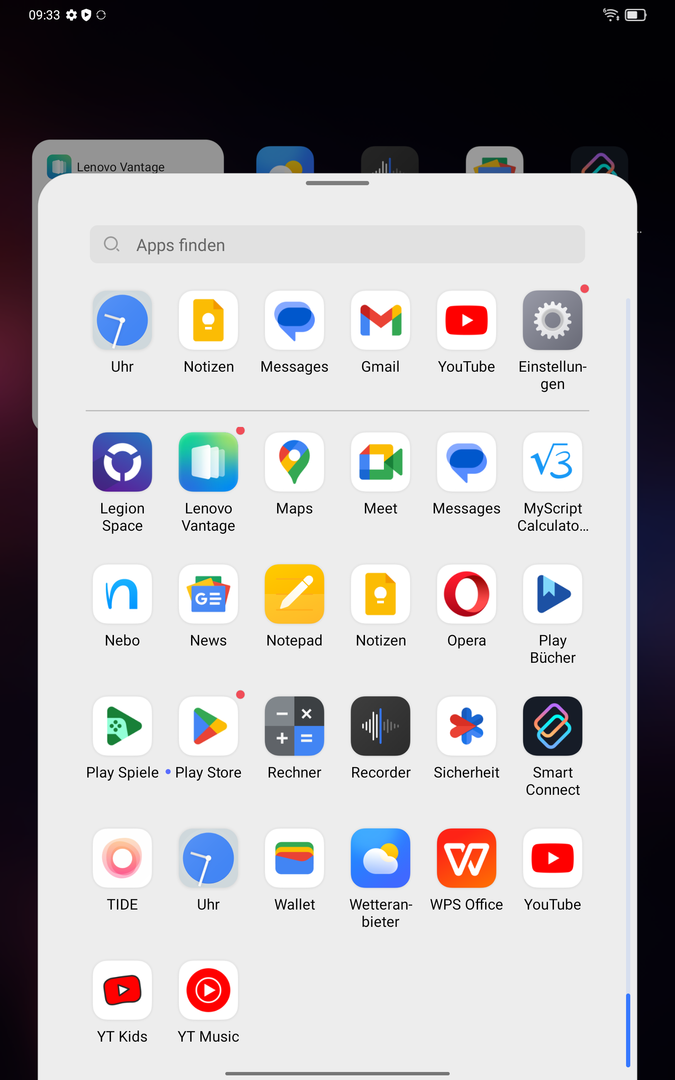This screenshot has height=1080, width=675.
Task: Open Einstellungen app
Action: click(x=552, y=321)
